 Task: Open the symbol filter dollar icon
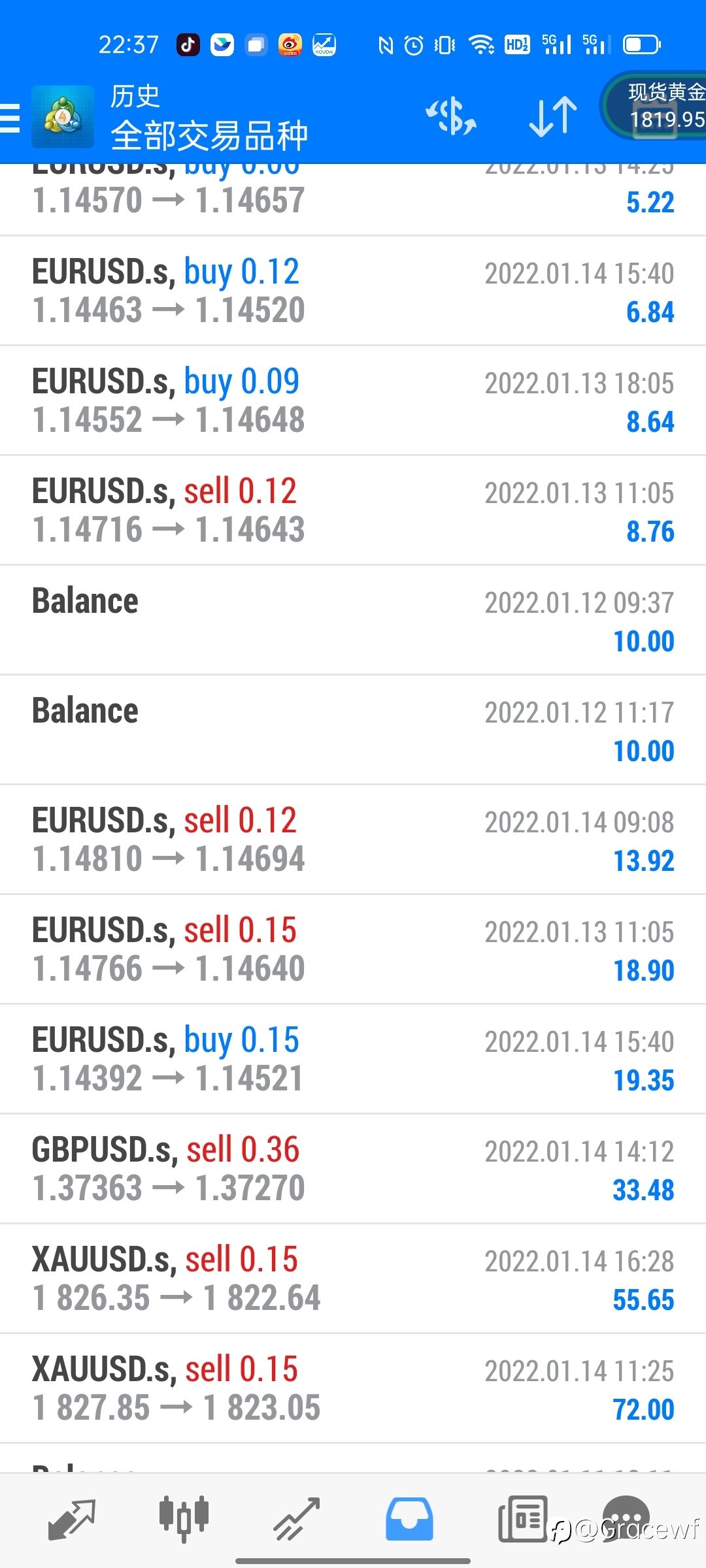point(451,117)
